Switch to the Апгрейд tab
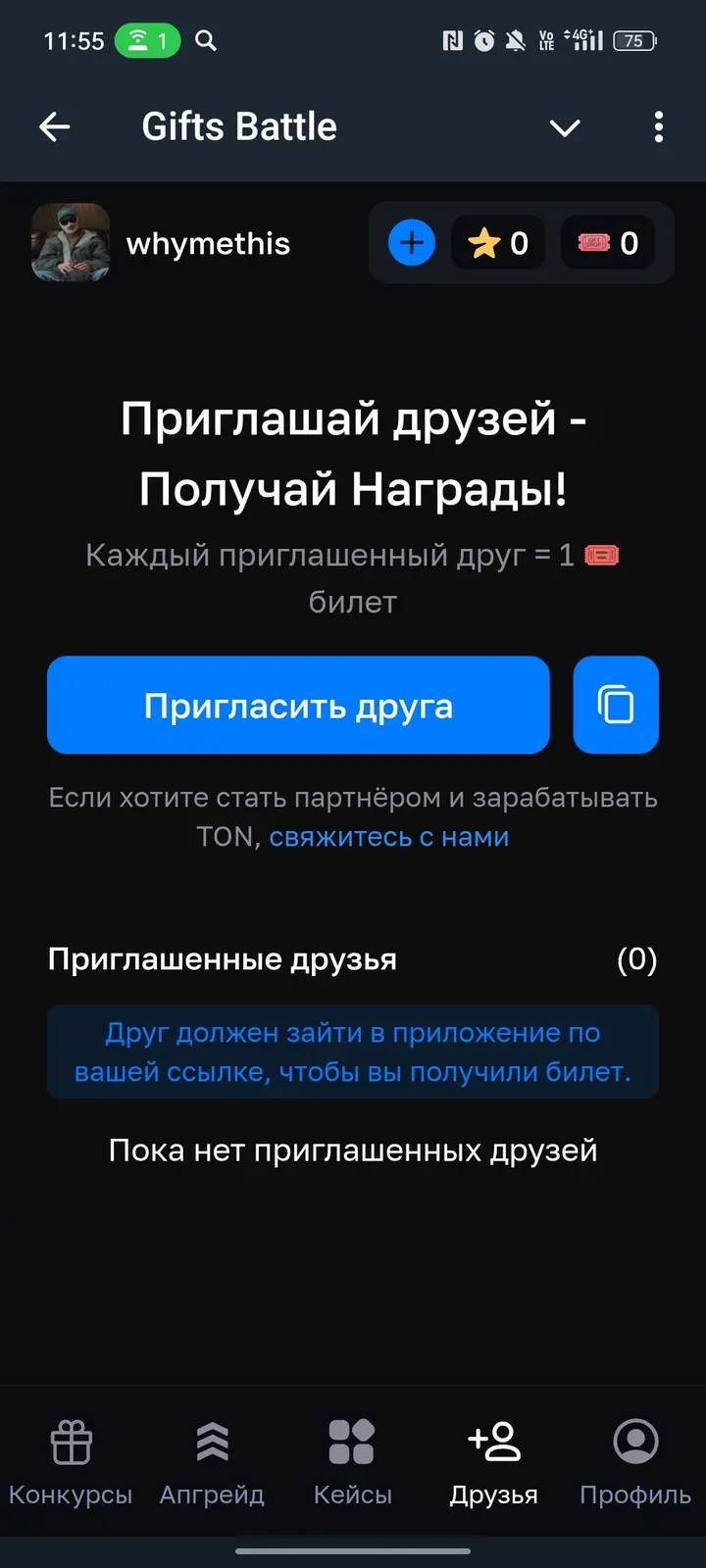This screenshot has width=706, height=1568. (x=212, y=1462)
